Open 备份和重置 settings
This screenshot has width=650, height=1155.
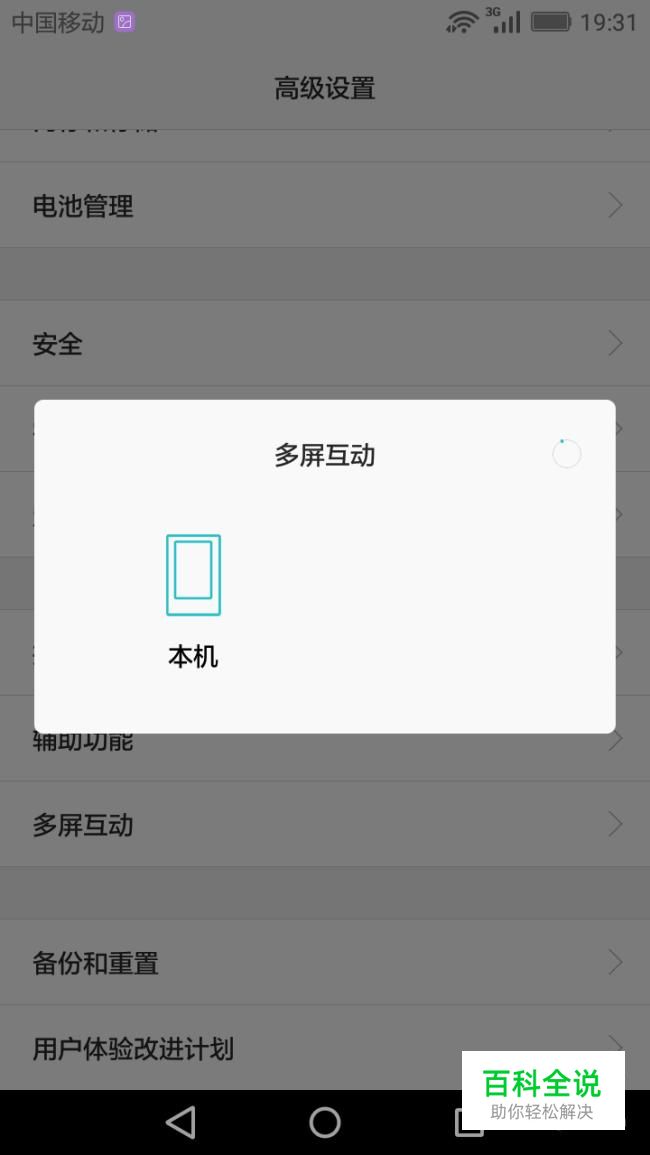tap(325, 963)
